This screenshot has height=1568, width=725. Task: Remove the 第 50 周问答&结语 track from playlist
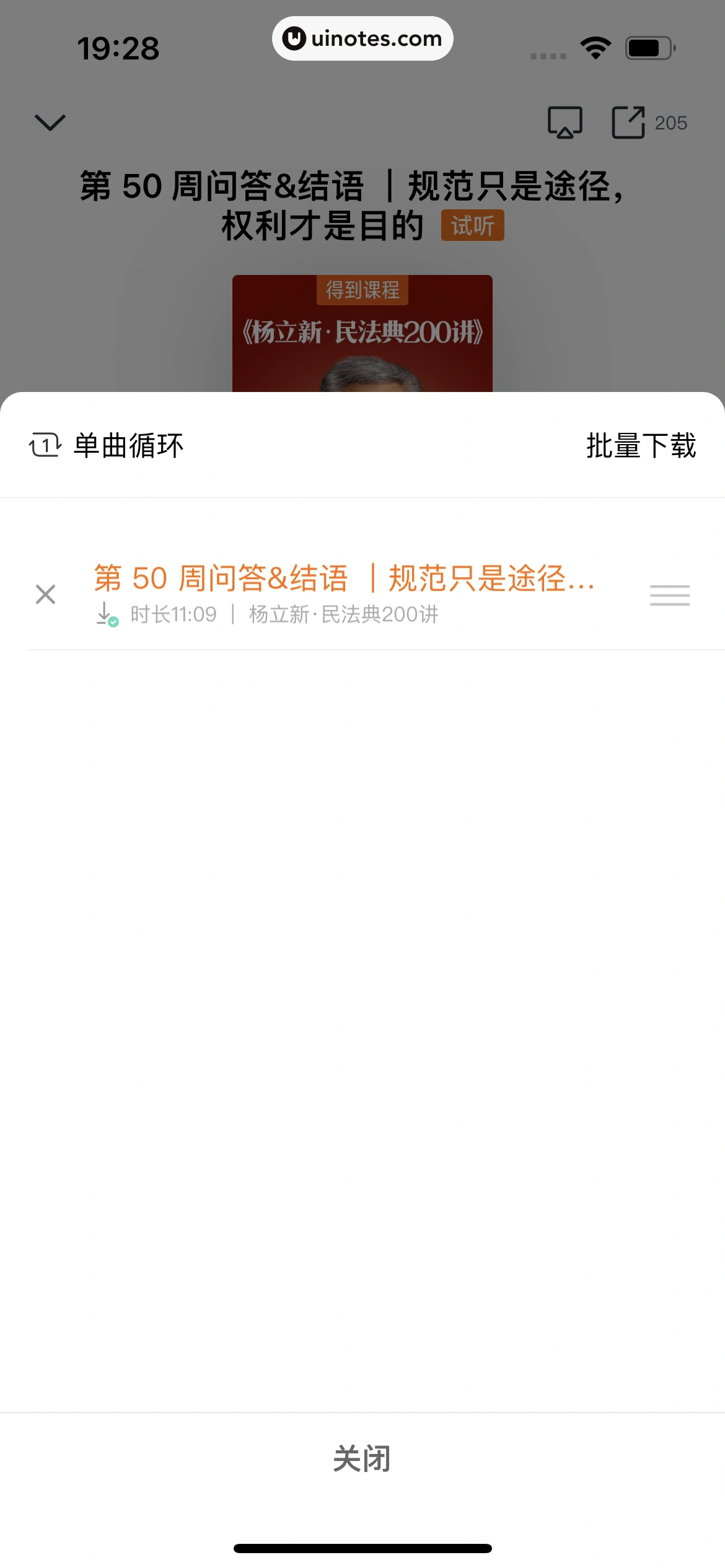click(46, 595)
